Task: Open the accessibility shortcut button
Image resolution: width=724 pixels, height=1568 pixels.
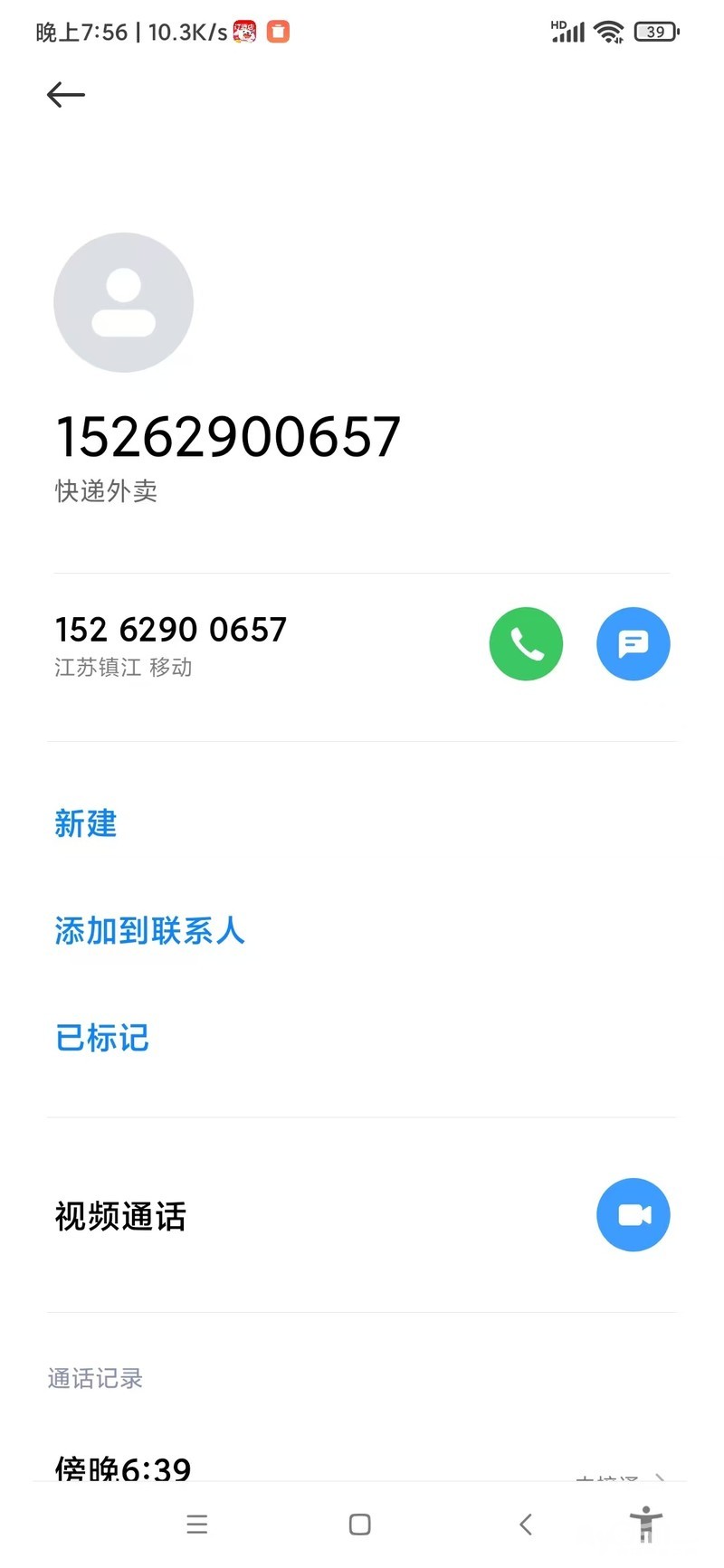Action: coord(645,1525)
